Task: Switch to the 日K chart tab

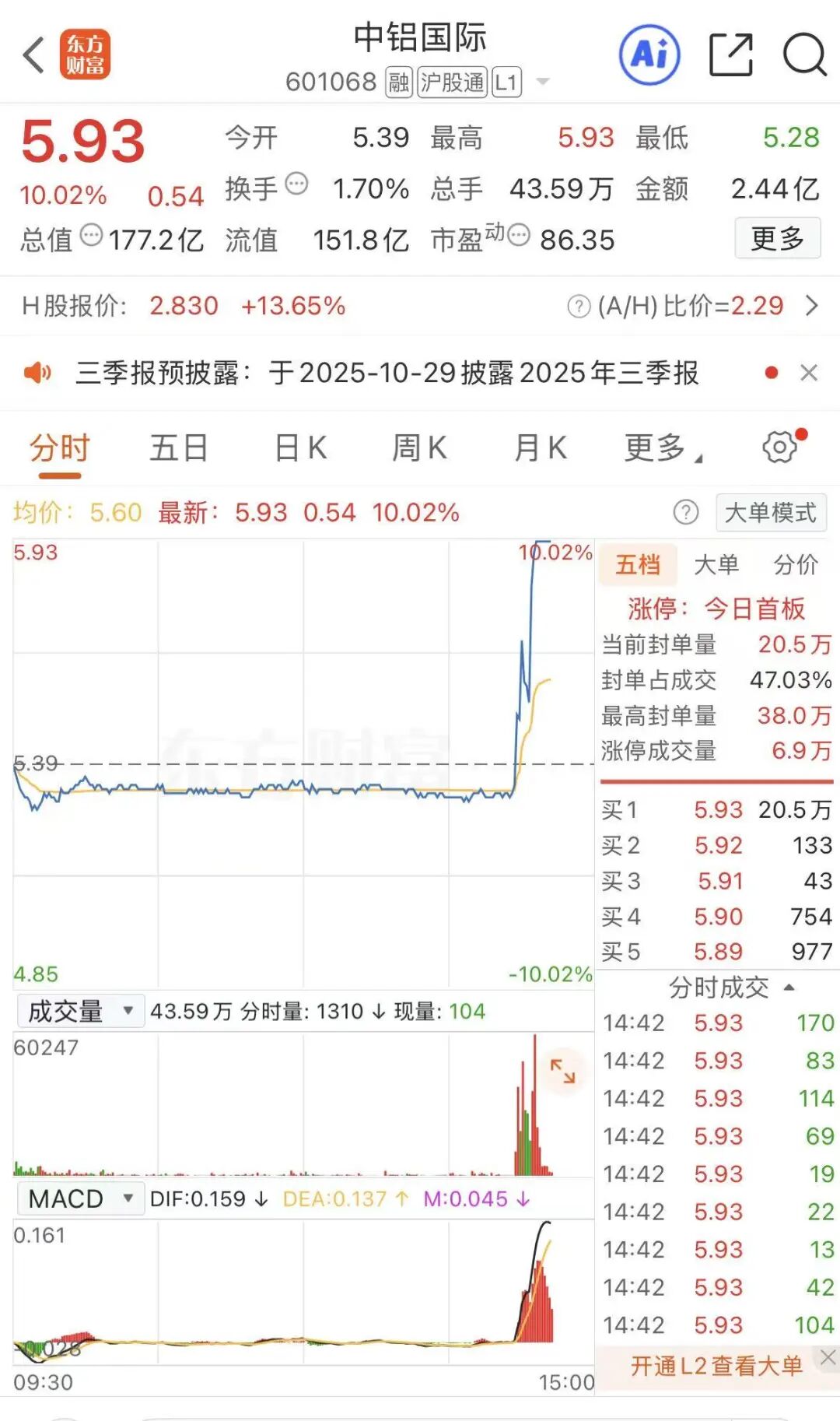Action: tap(300, 448)
